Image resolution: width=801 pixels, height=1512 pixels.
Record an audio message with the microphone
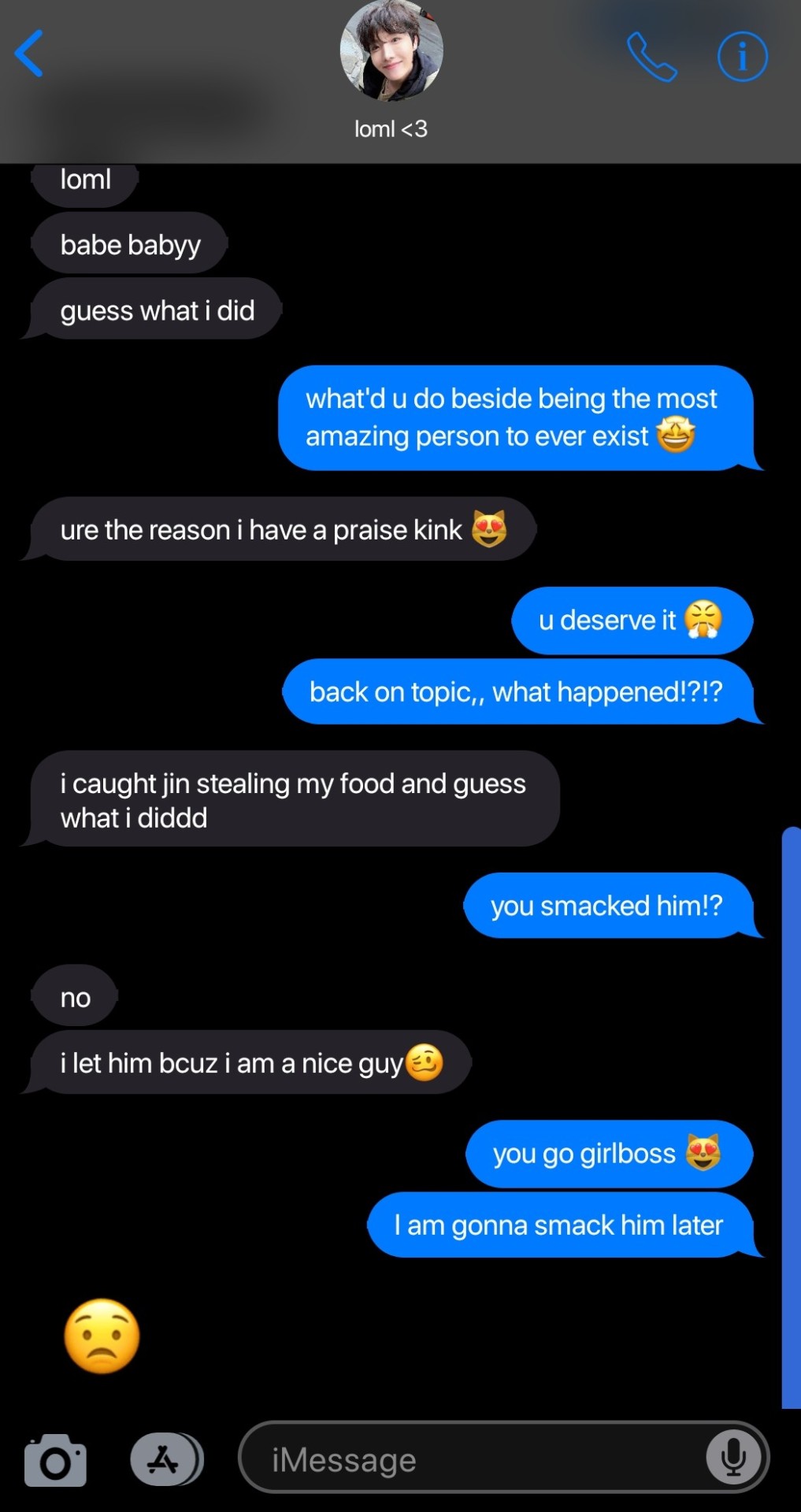tap(732, 1458)
